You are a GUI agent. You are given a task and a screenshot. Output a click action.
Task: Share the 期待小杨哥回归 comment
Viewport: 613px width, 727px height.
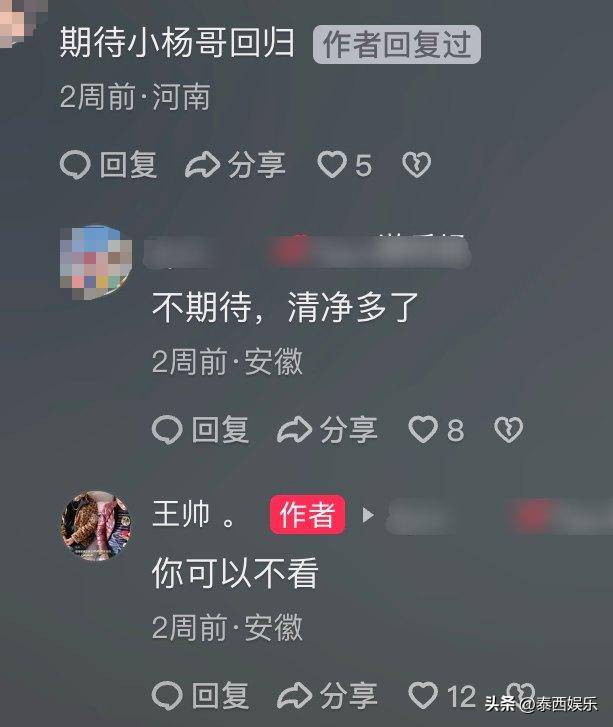click(236, 165)
